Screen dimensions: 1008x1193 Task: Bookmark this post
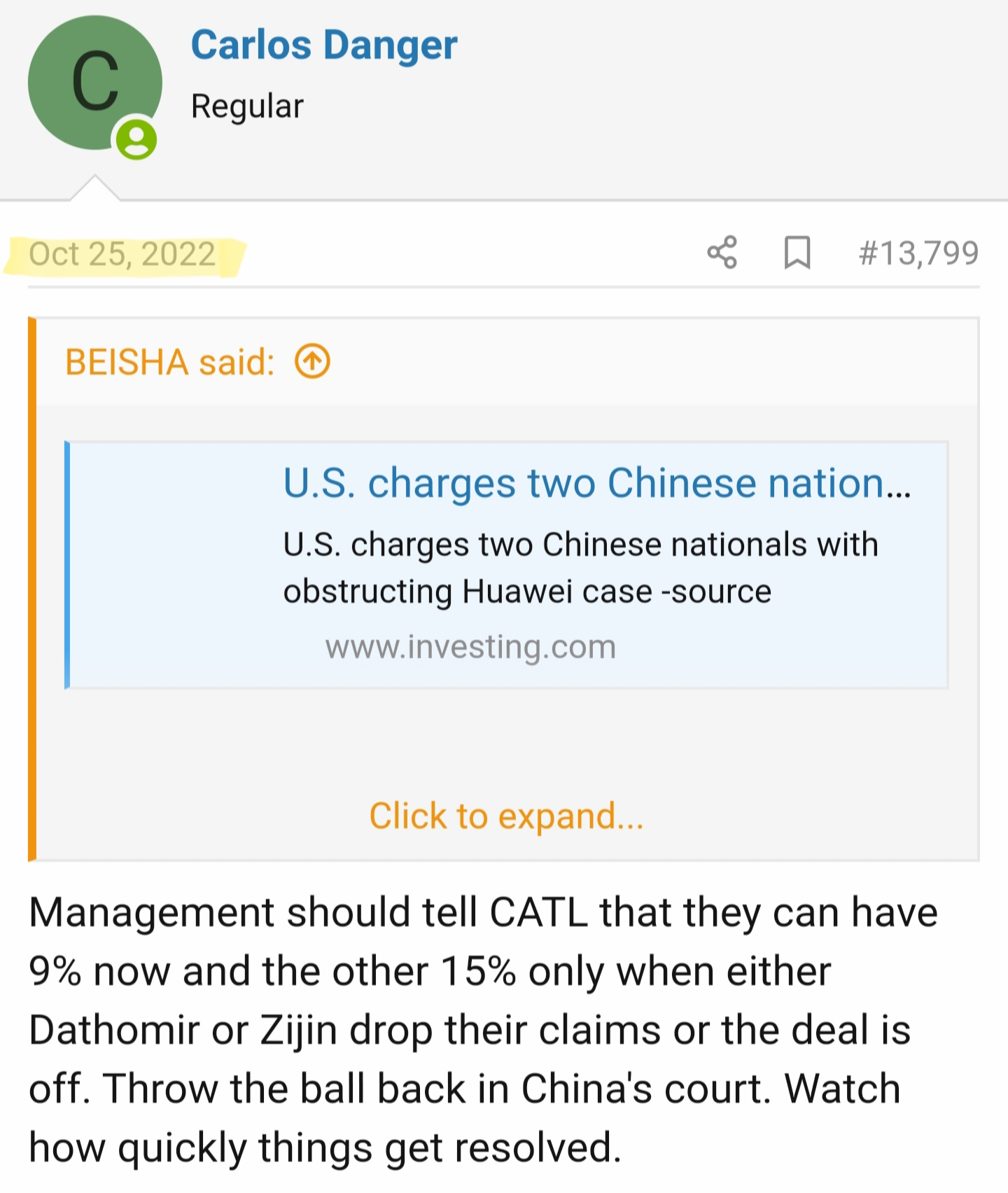tap(797, 253)
